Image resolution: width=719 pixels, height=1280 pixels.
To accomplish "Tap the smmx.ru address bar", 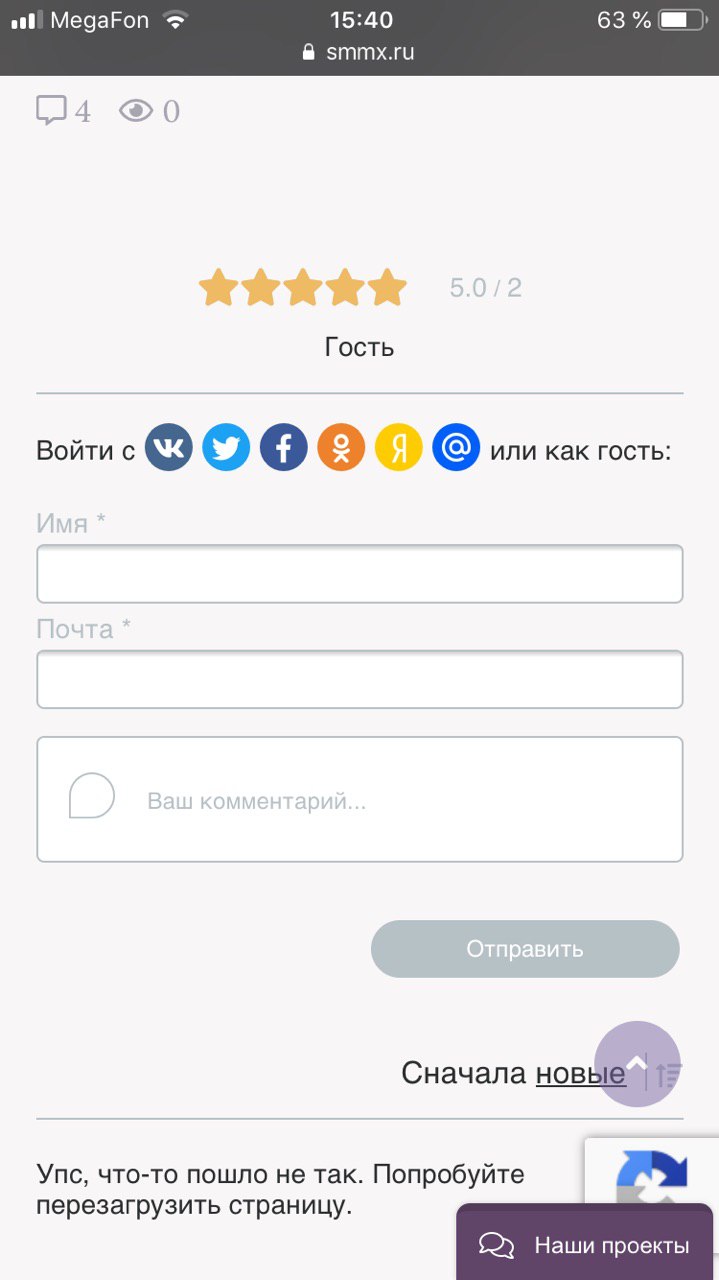I will (359, 52).
